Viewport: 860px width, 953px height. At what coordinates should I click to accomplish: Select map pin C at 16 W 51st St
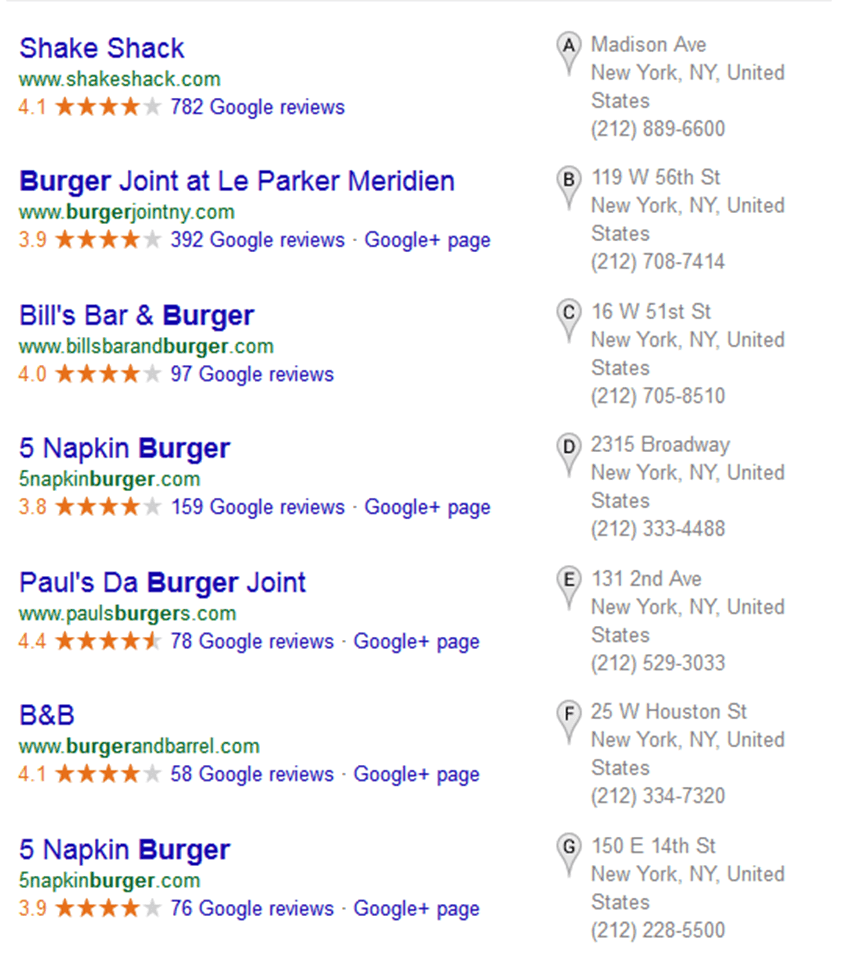569,315
